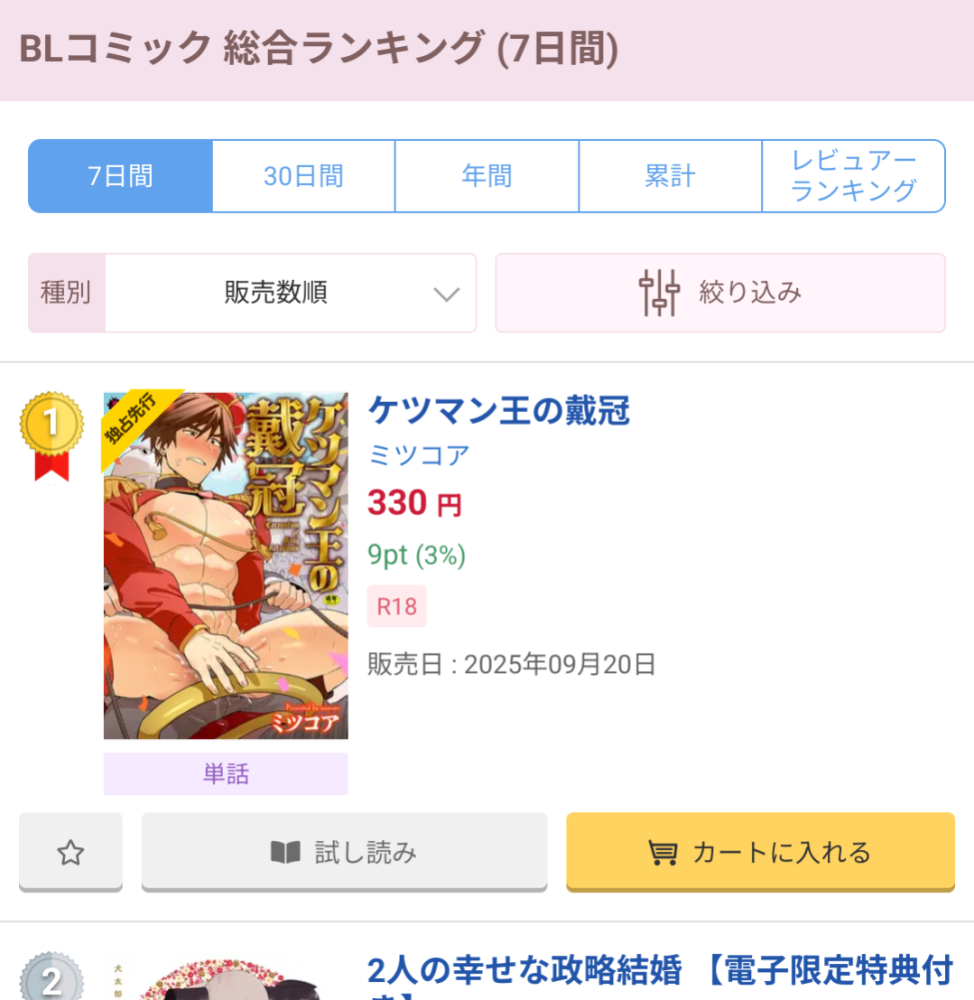Select the 年間 ranking tab
974x1000 pixels.
point(486,177)
